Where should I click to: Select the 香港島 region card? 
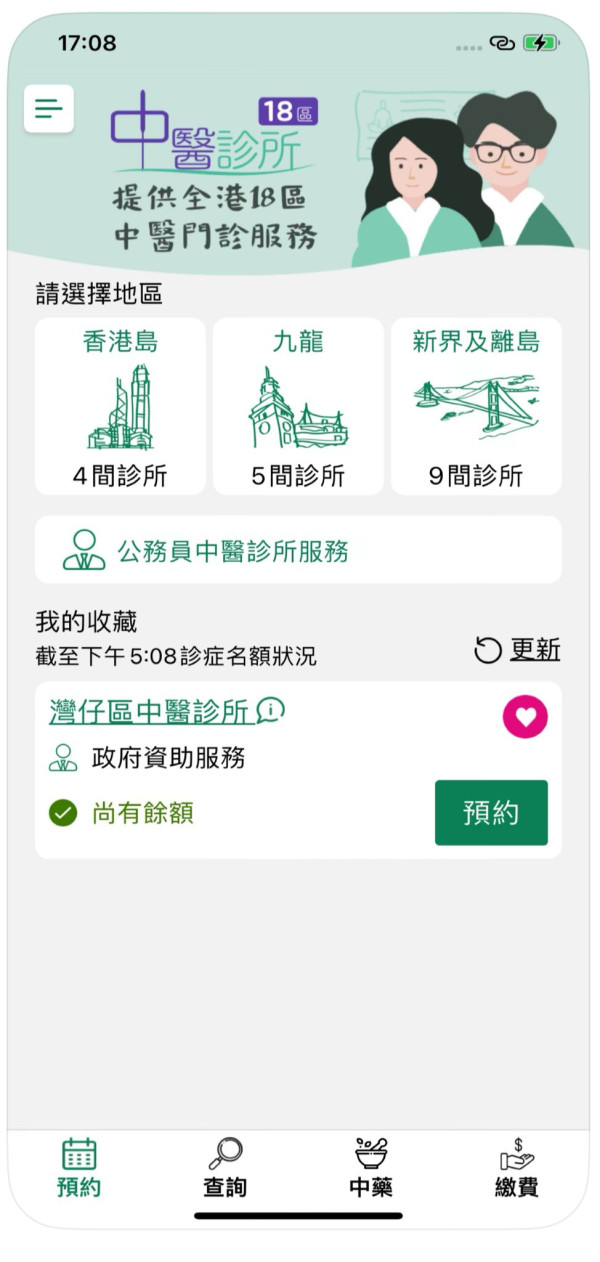(120, 405)
